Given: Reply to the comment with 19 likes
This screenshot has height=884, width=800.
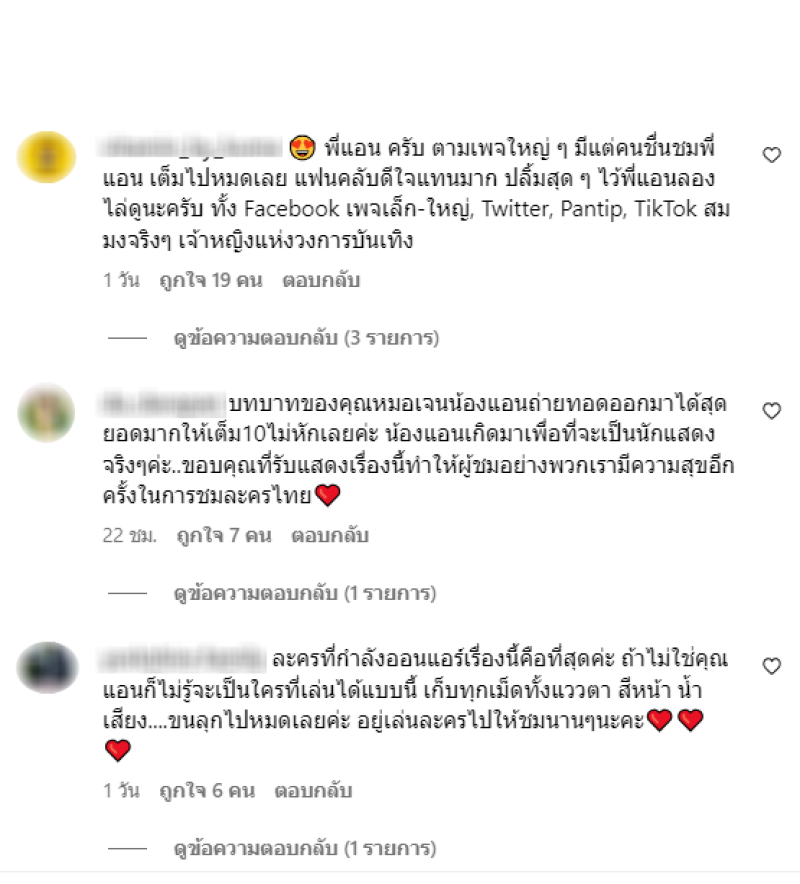Looking at the screenshot, I should (320, 281).
